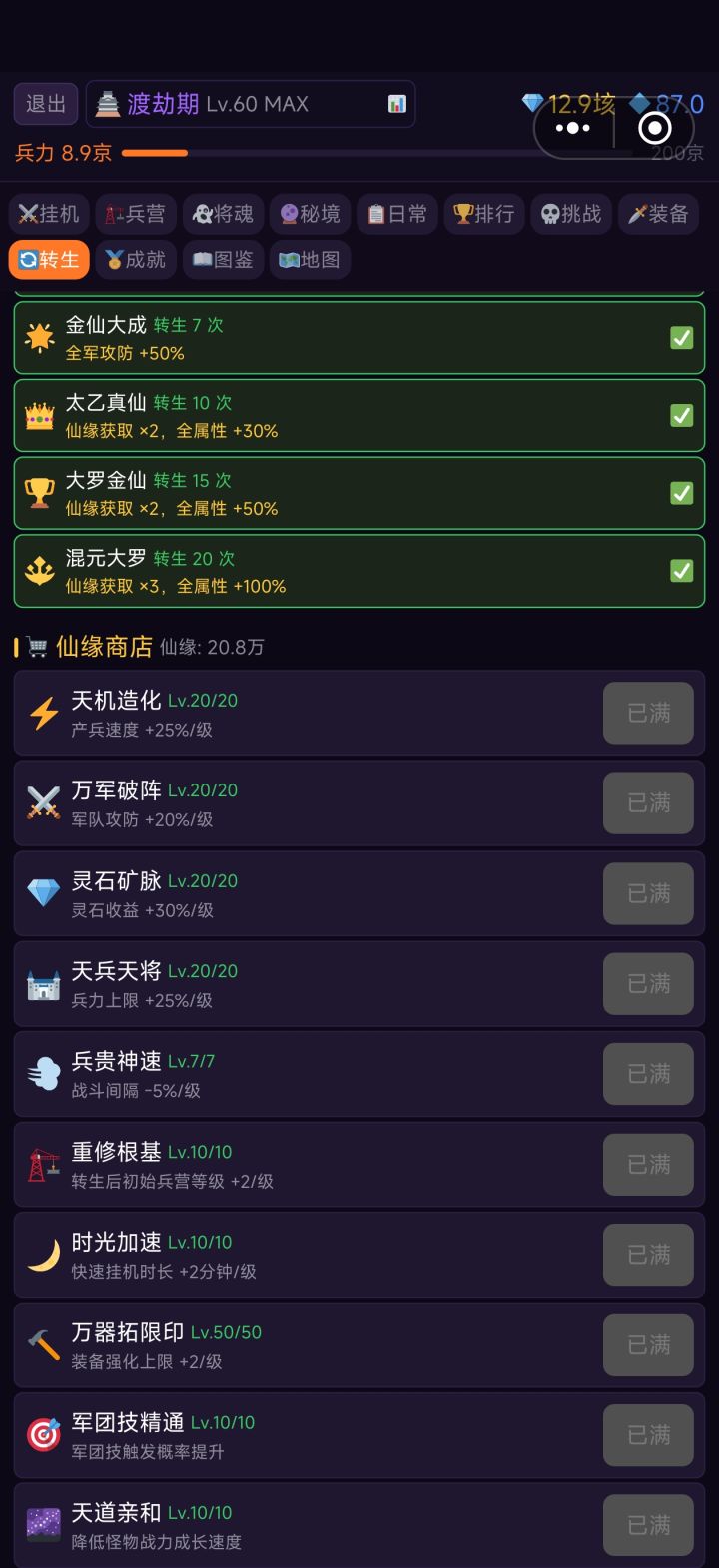This screenshot has width=719, height=1568.
Task: Toggle the checkmark on 混元大罗
Action: [x=682, y=570]
